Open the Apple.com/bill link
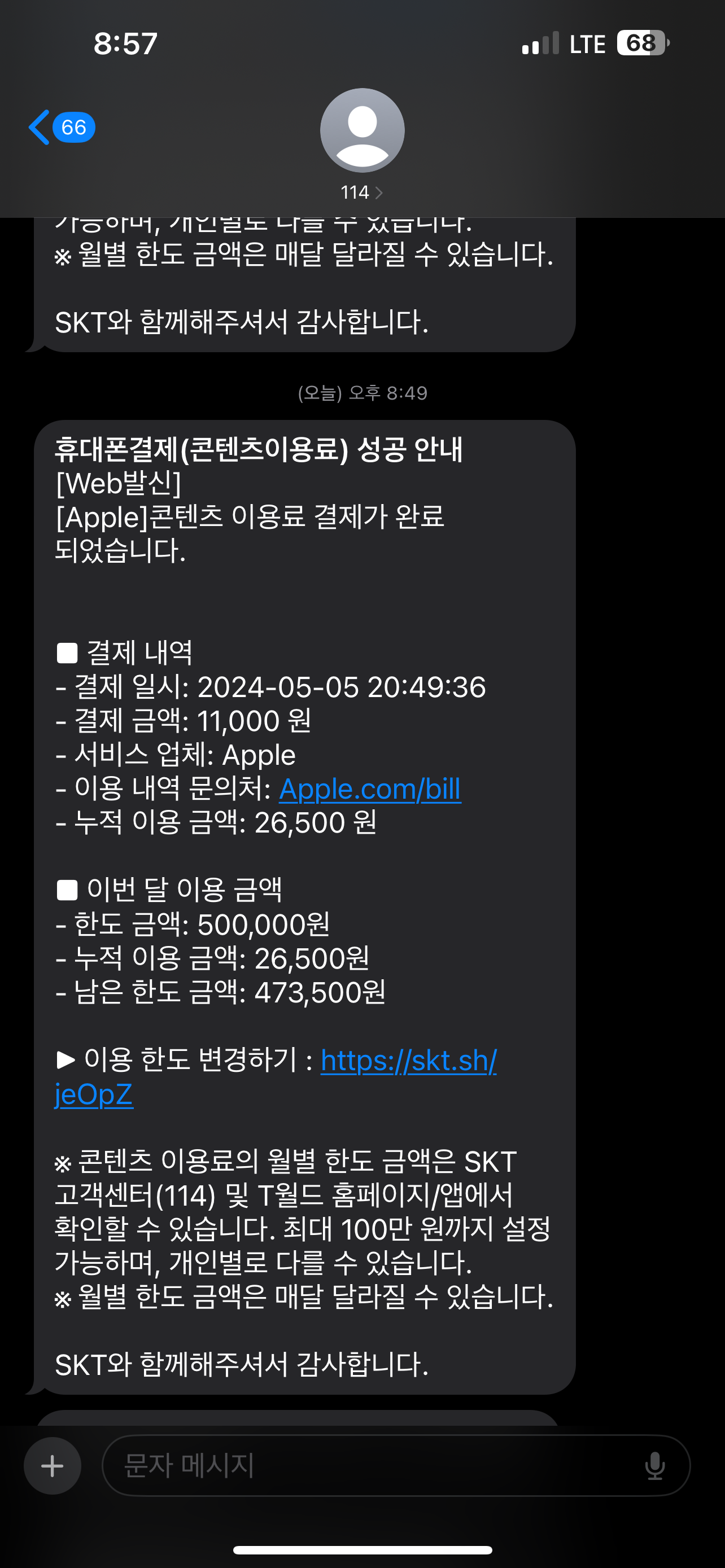 click(369, 789)
